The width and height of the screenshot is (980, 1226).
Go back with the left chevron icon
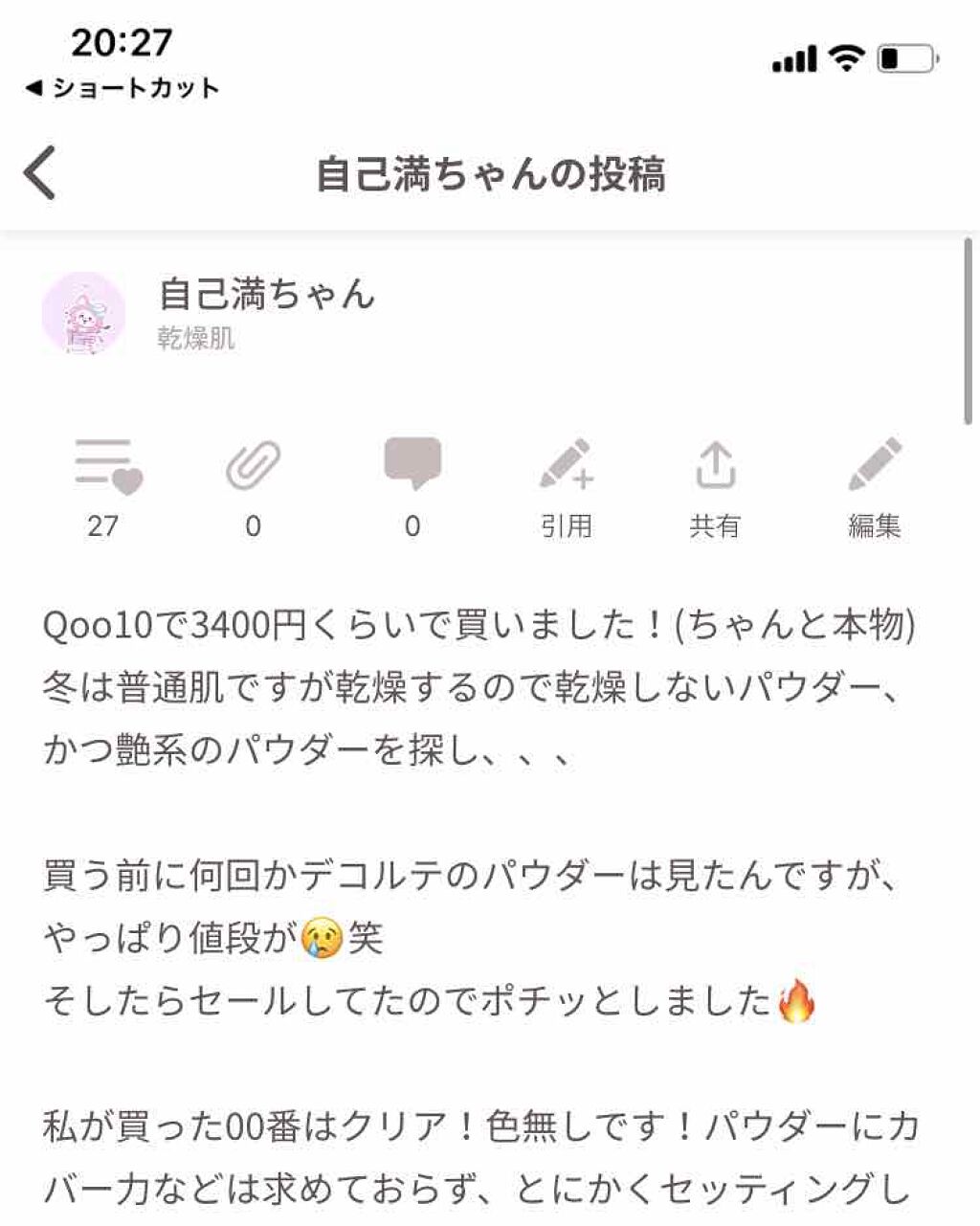point(40,172)
